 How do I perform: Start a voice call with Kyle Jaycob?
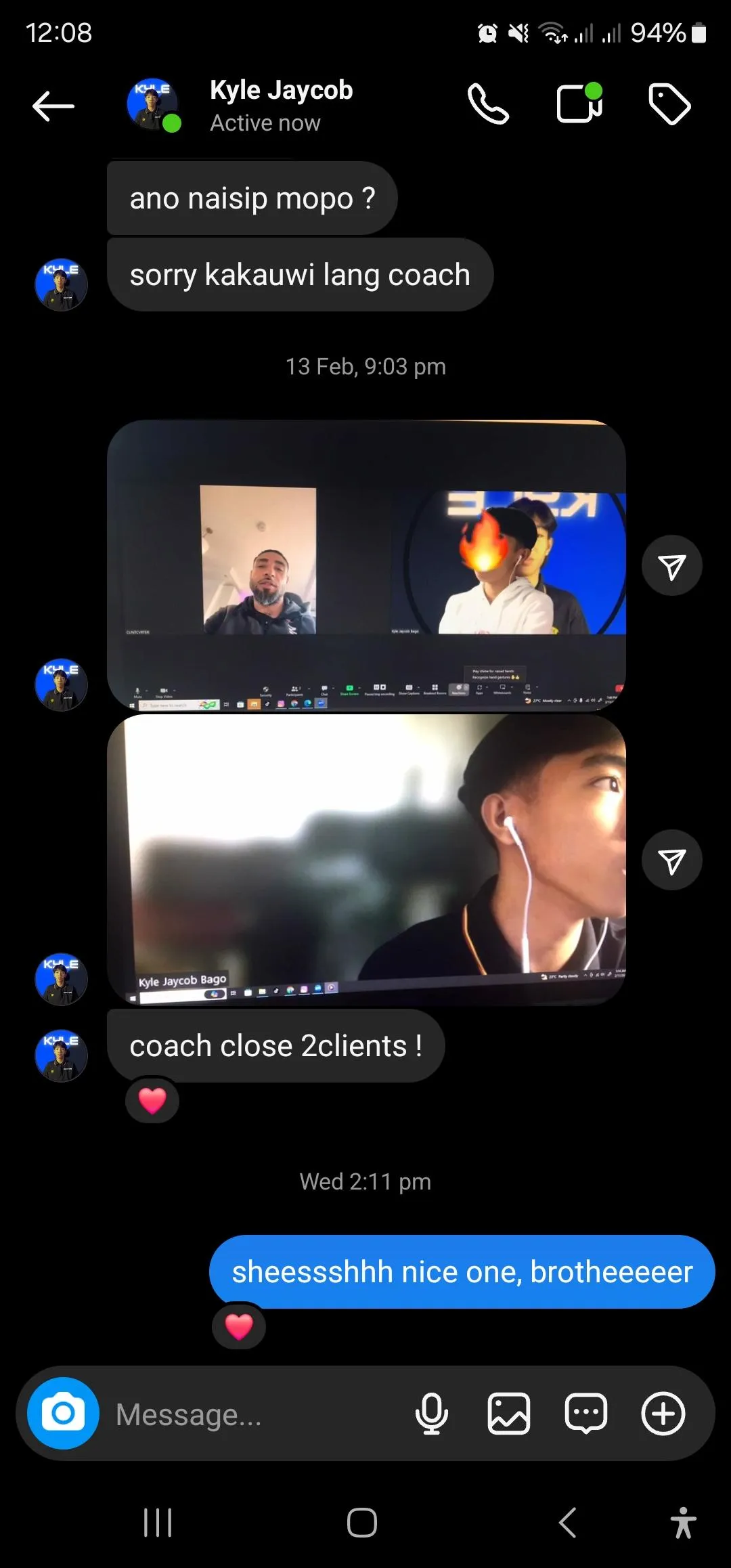(x=488, y=104)
